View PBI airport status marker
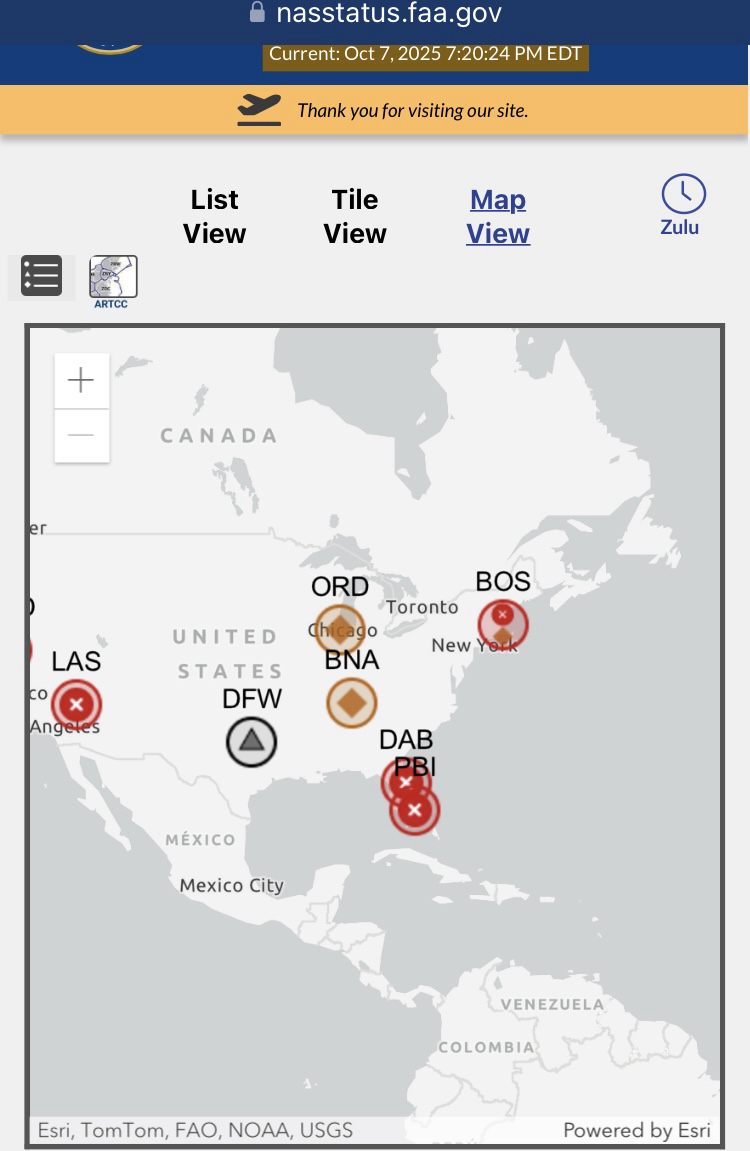Image resolution: width=750 pixels, height=1151 pixels. pos(417,812)
